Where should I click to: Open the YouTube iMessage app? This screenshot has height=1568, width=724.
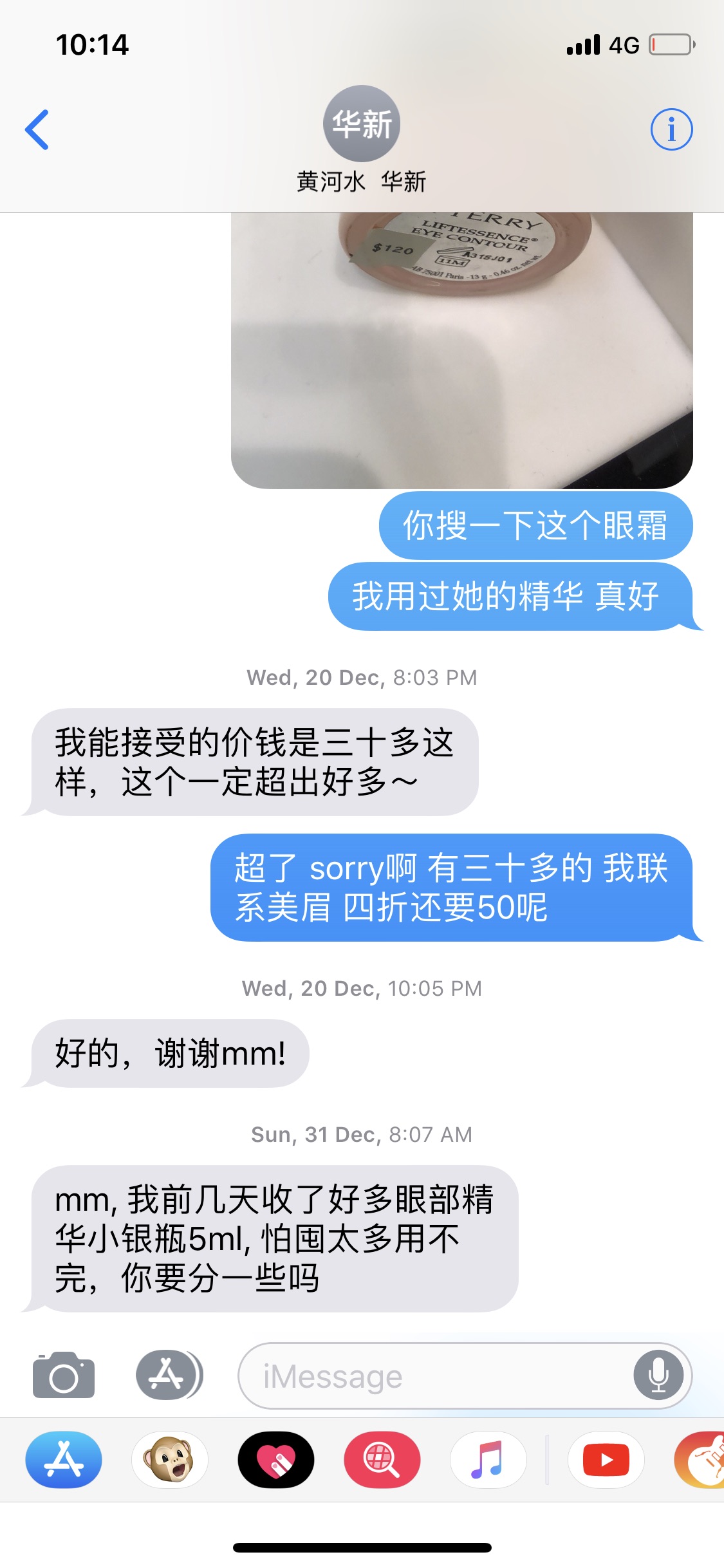(606, 1460)
